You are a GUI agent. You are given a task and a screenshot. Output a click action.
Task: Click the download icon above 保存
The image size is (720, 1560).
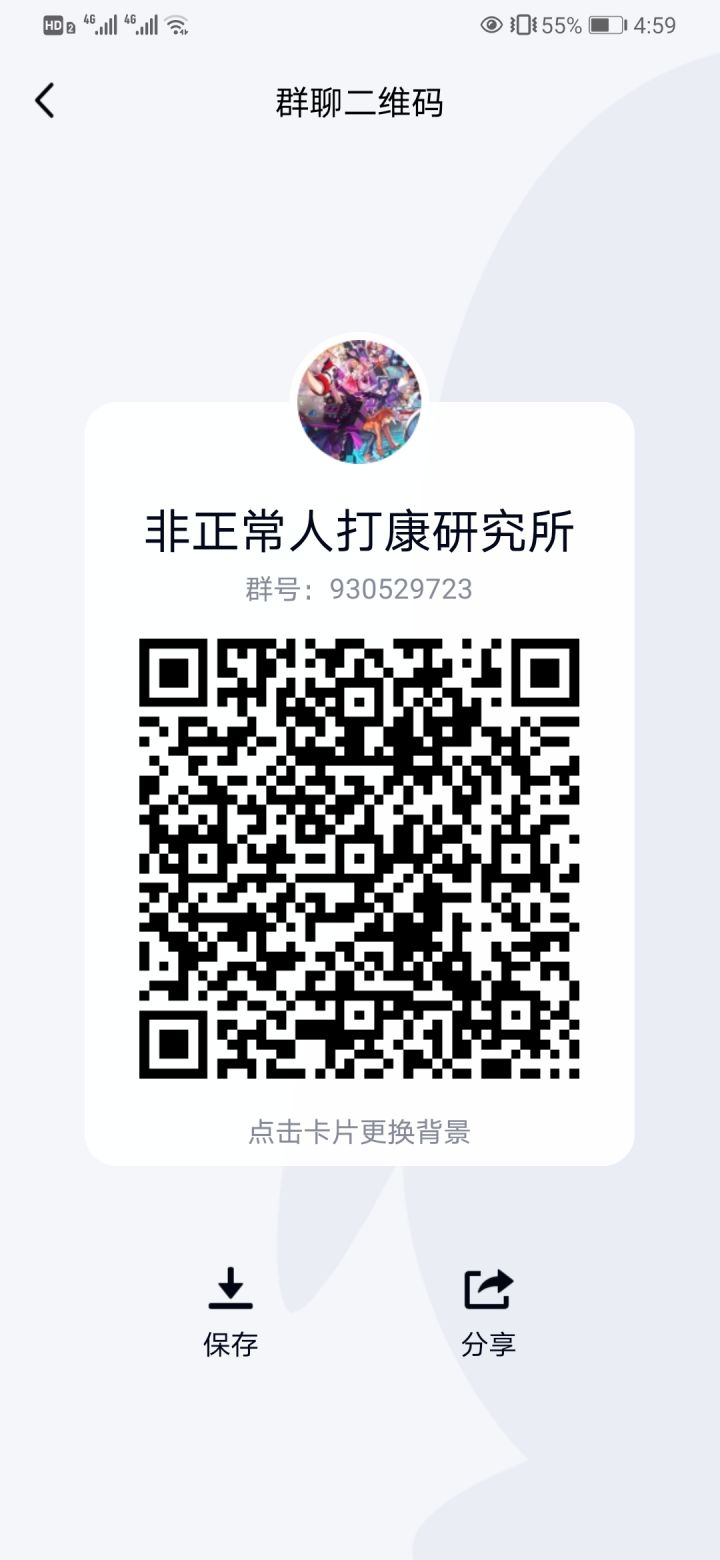pos(231,1286)
